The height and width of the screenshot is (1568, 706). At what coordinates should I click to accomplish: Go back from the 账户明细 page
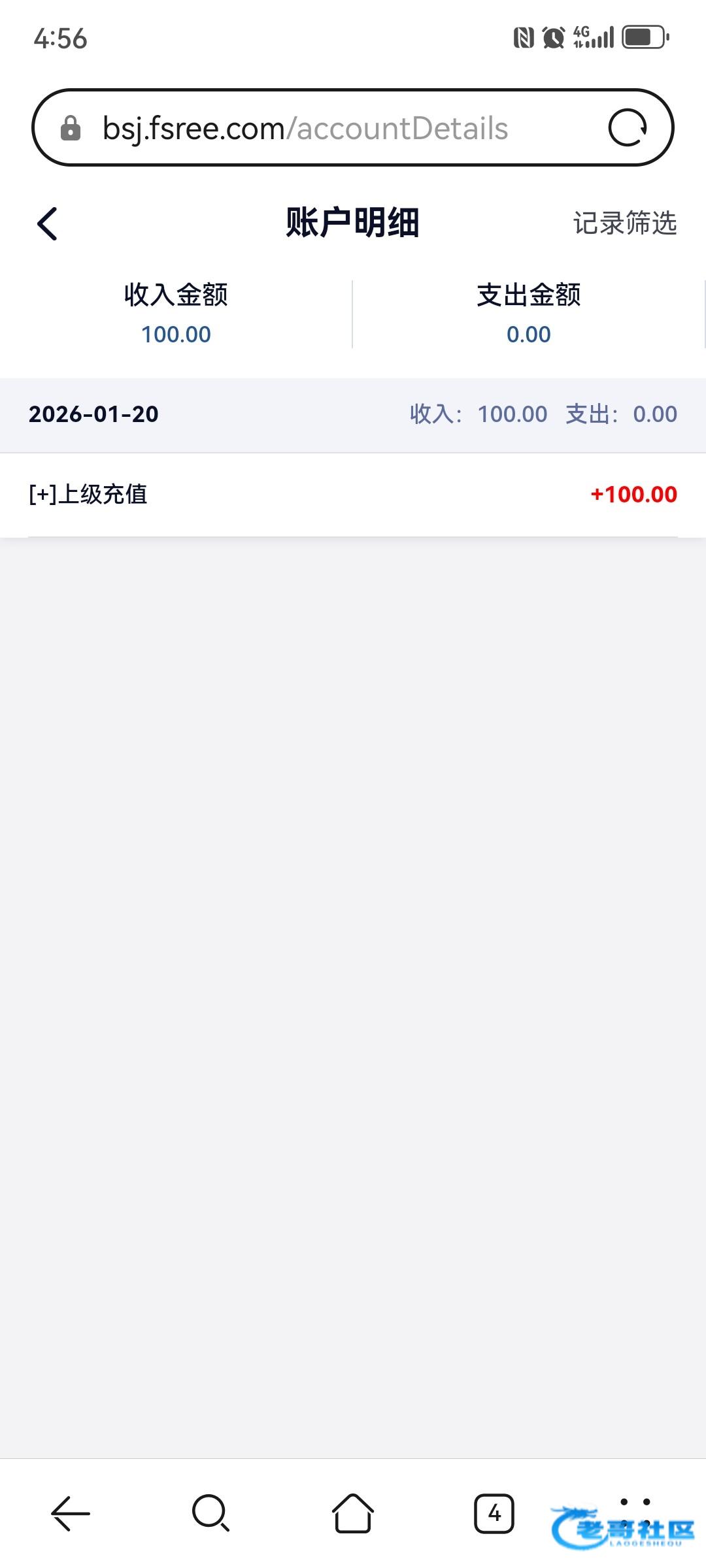[47, 223]
